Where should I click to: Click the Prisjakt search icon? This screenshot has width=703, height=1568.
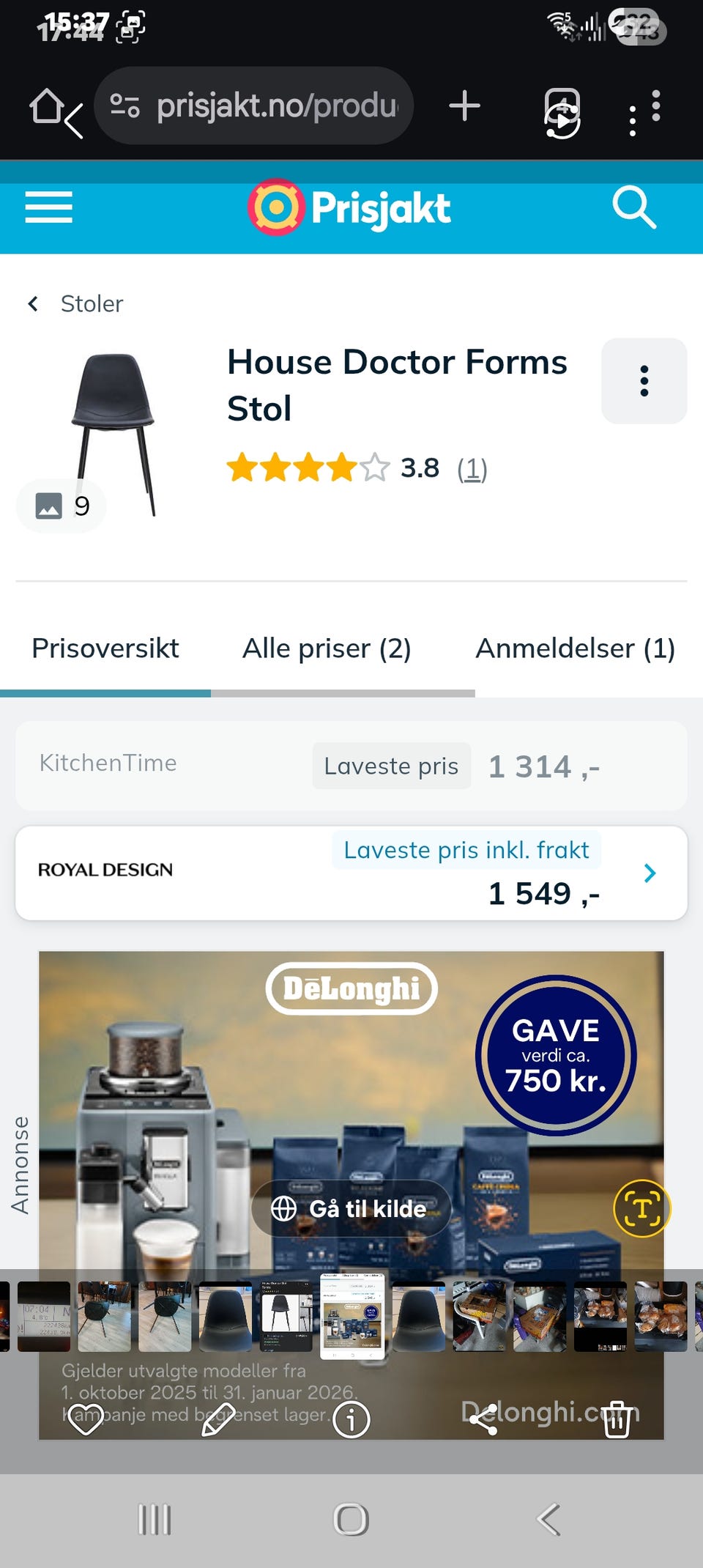click(x=634, y=208)
